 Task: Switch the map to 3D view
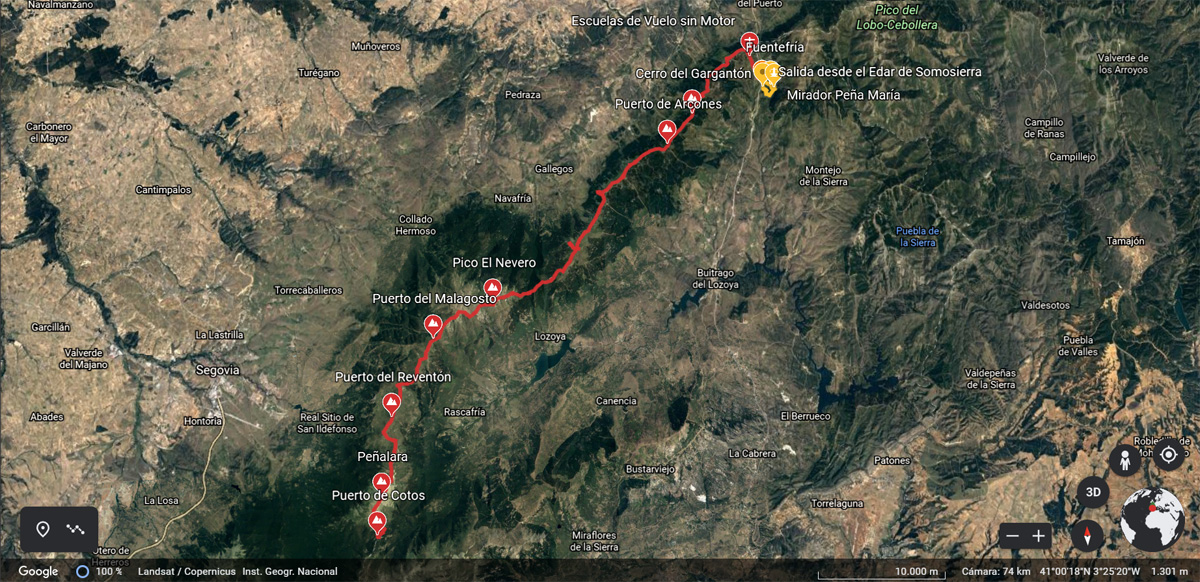(1093, 493)
